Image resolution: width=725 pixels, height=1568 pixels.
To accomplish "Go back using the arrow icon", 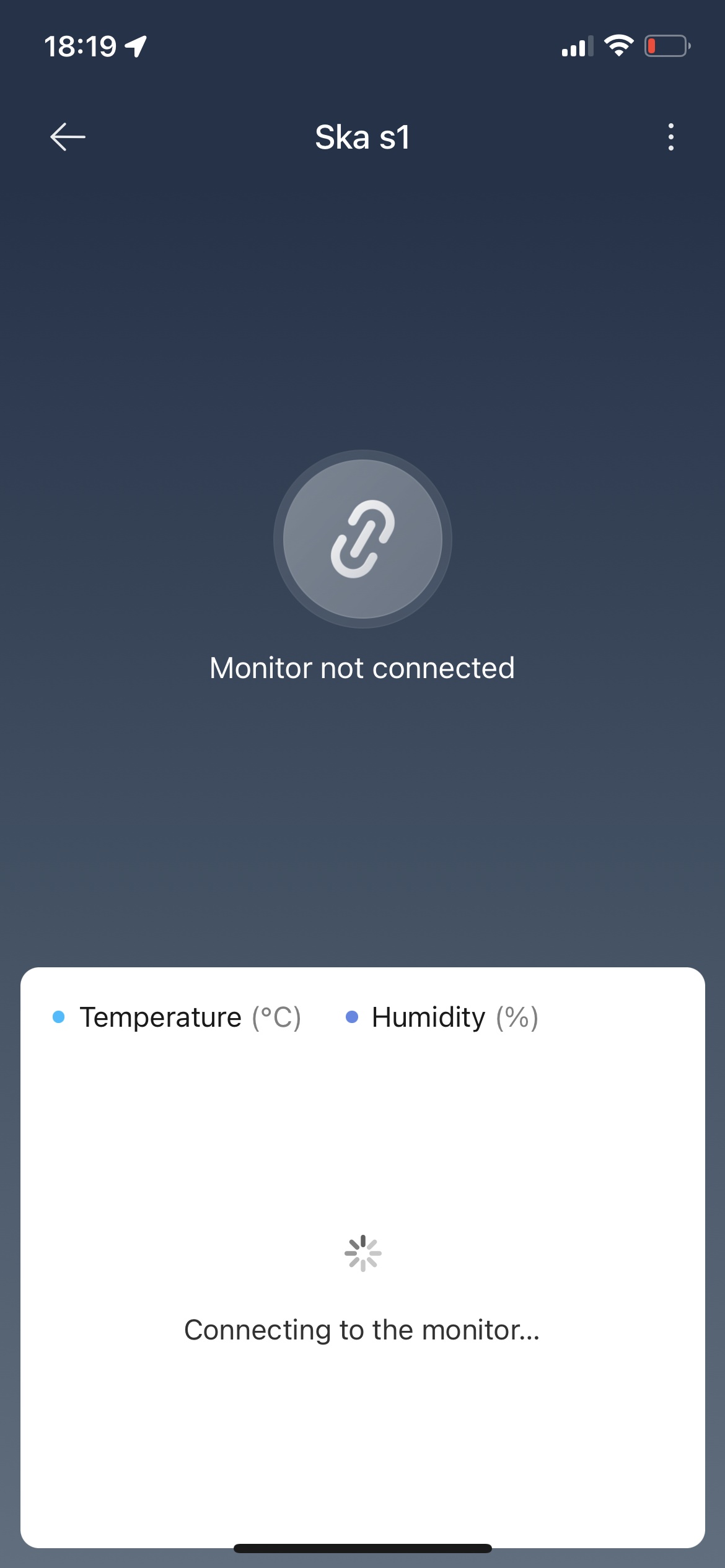I will click(x=68, y=137).
